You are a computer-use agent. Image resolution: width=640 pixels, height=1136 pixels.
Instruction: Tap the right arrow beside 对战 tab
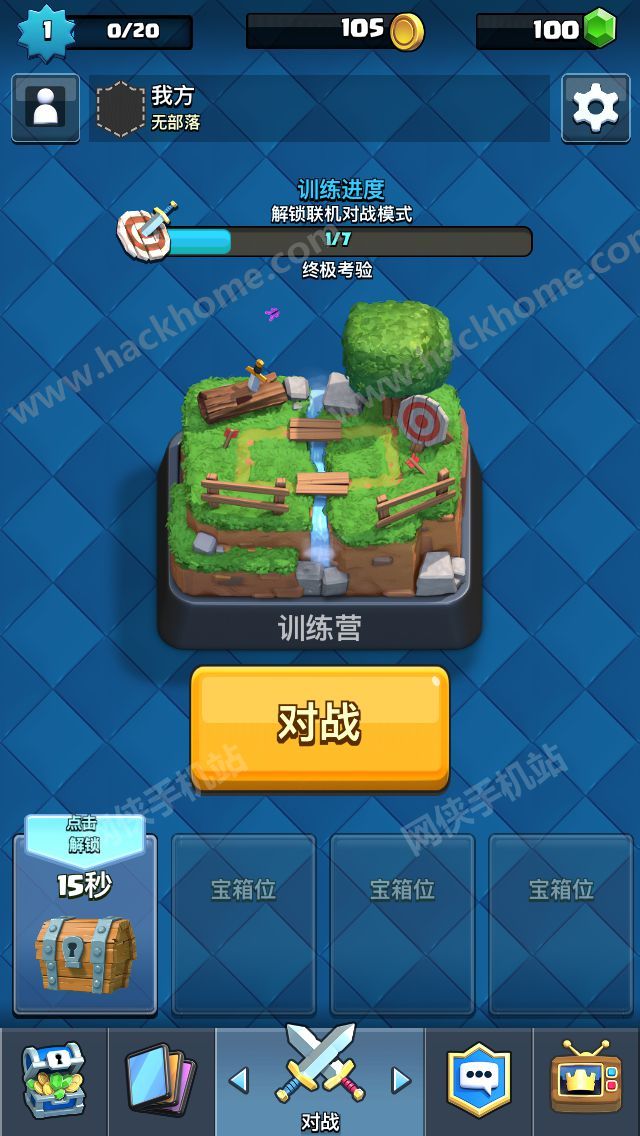click(401, 1080)
